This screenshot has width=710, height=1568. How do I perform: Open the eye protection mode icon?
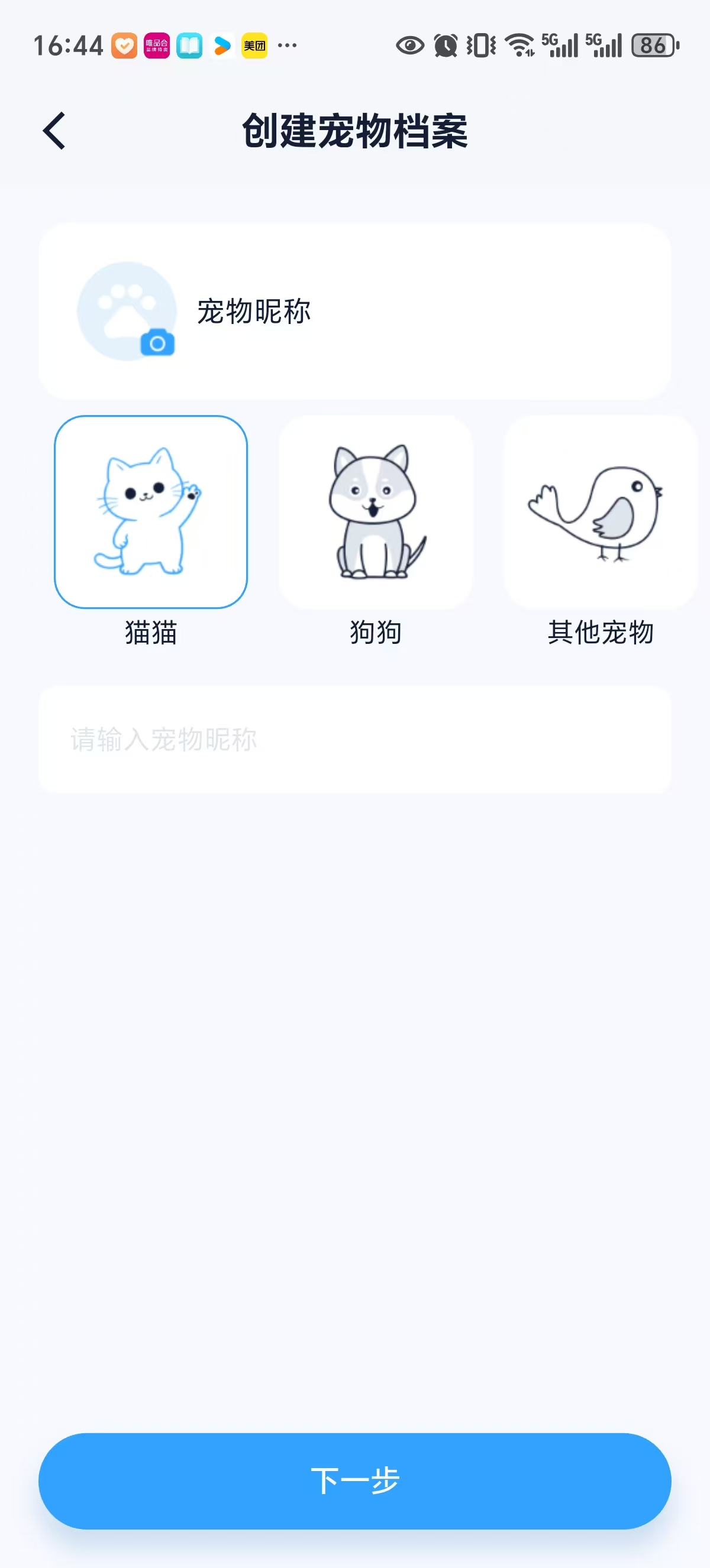[409, 46]
